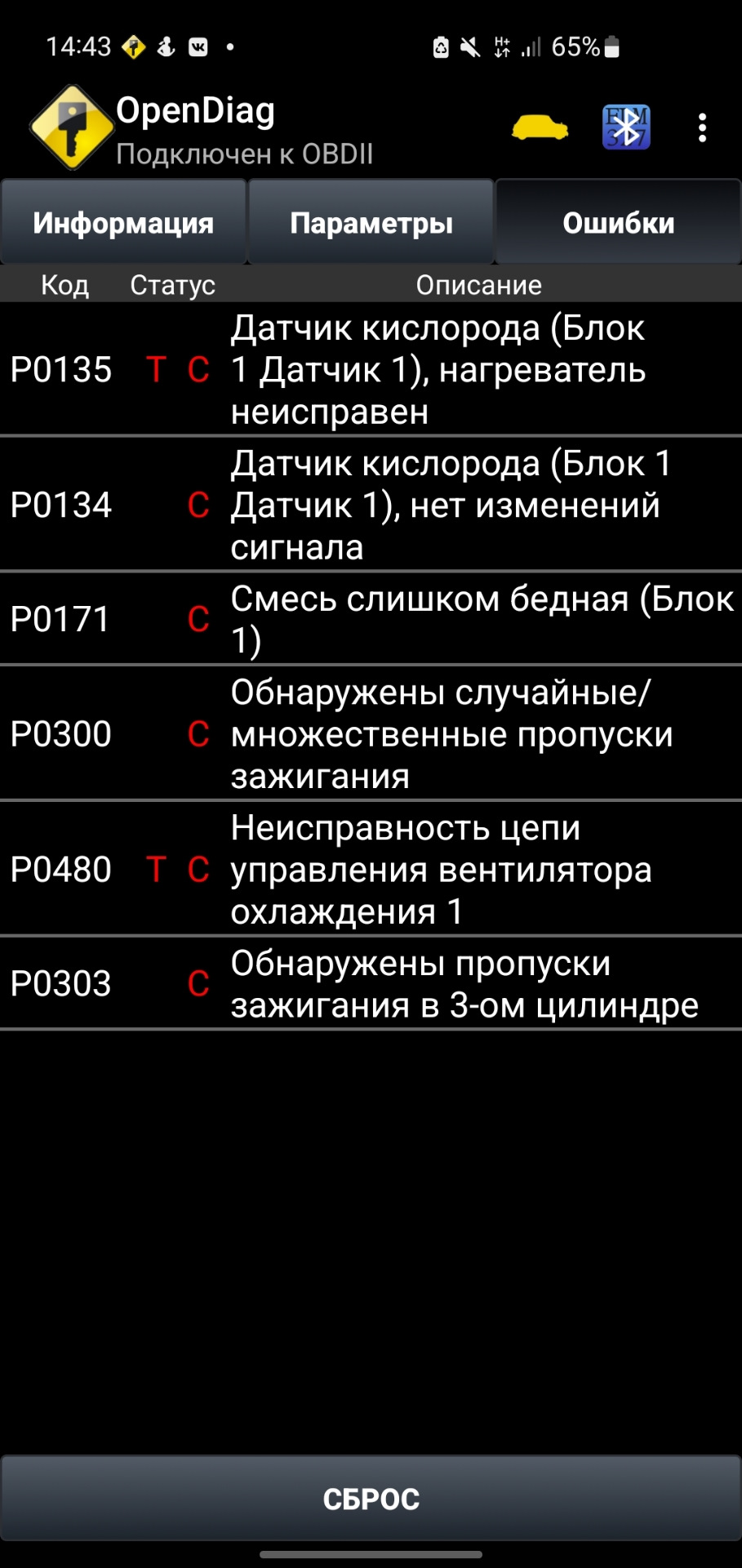Screen dimensions: 742x1568
Task: Tap the Подключен к OBDII status text
Action: (243, 153)
